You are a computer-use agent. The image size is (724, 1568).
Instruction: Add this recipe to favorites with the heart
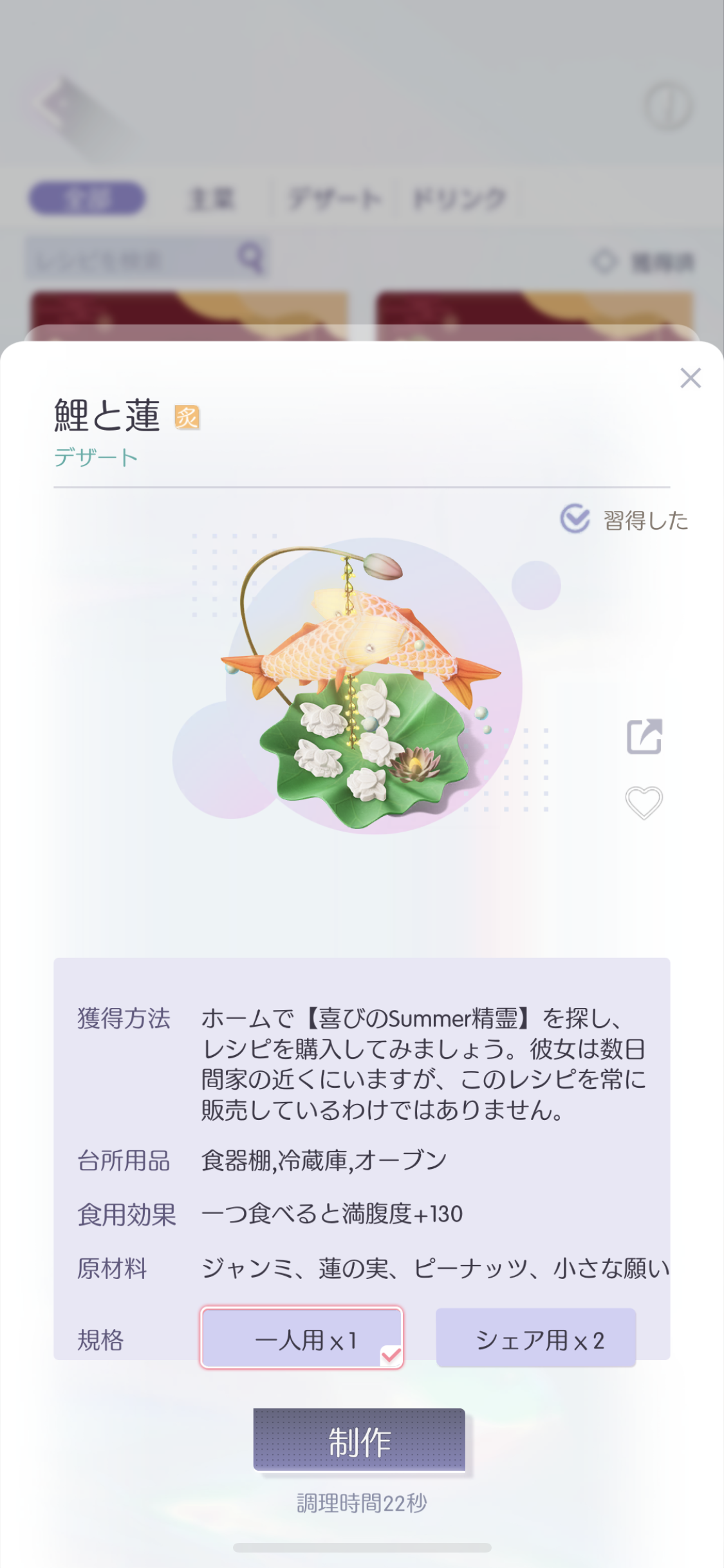click(644, 803)
